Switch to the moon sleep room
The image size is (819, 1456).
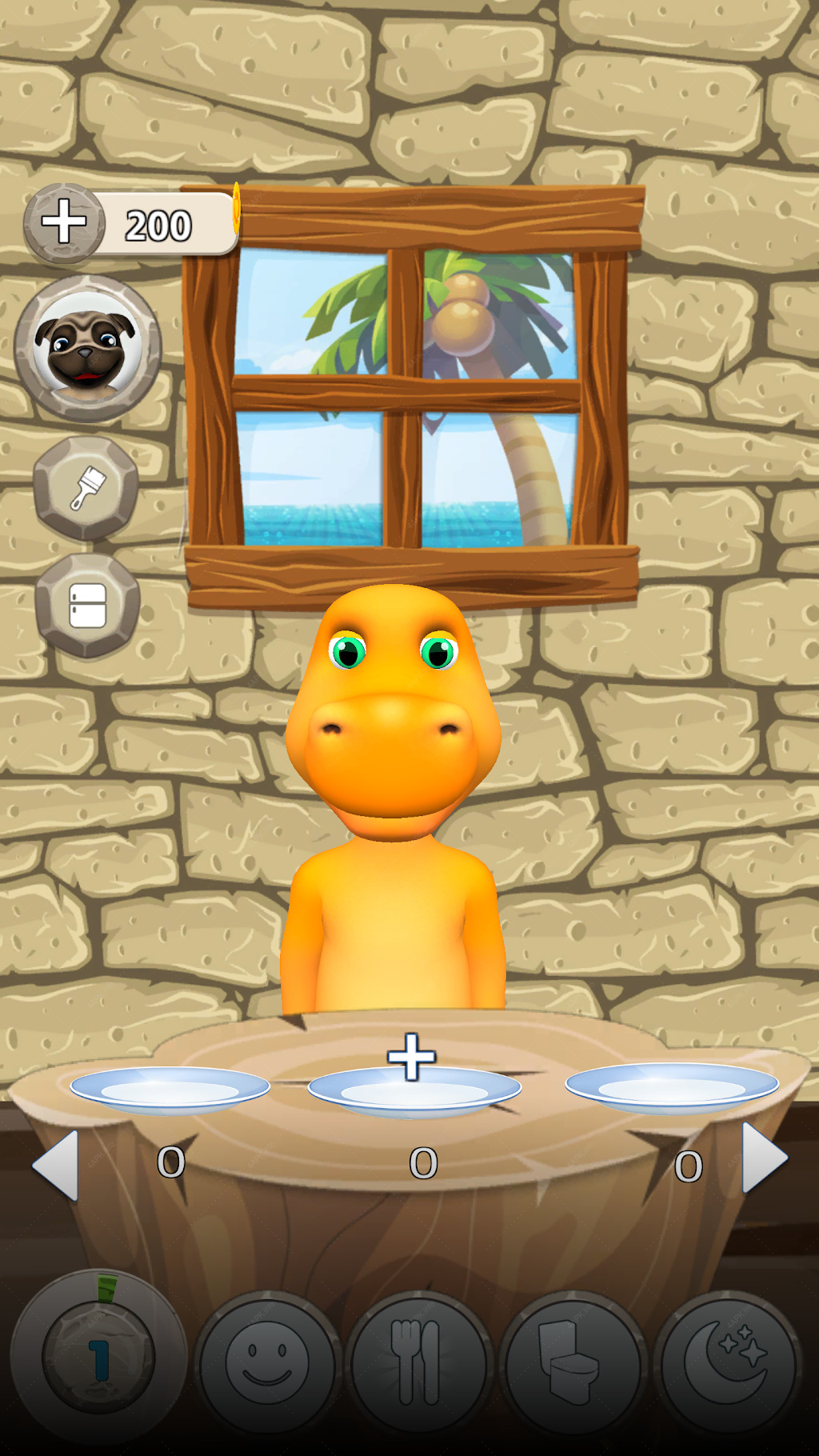coord(726,1362)
